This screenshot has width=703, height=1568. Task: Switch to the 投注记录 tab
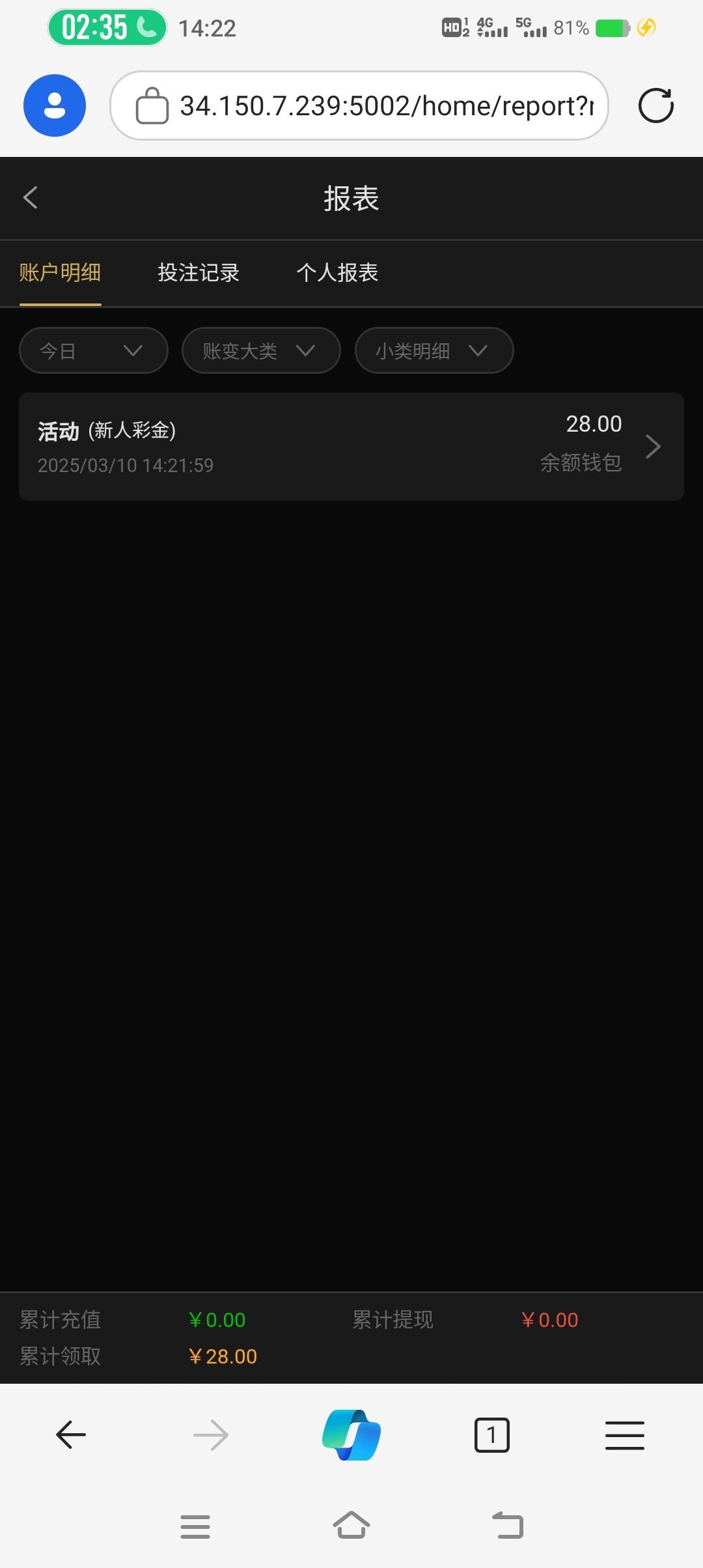pyautogui.click(x=199, y=272)
